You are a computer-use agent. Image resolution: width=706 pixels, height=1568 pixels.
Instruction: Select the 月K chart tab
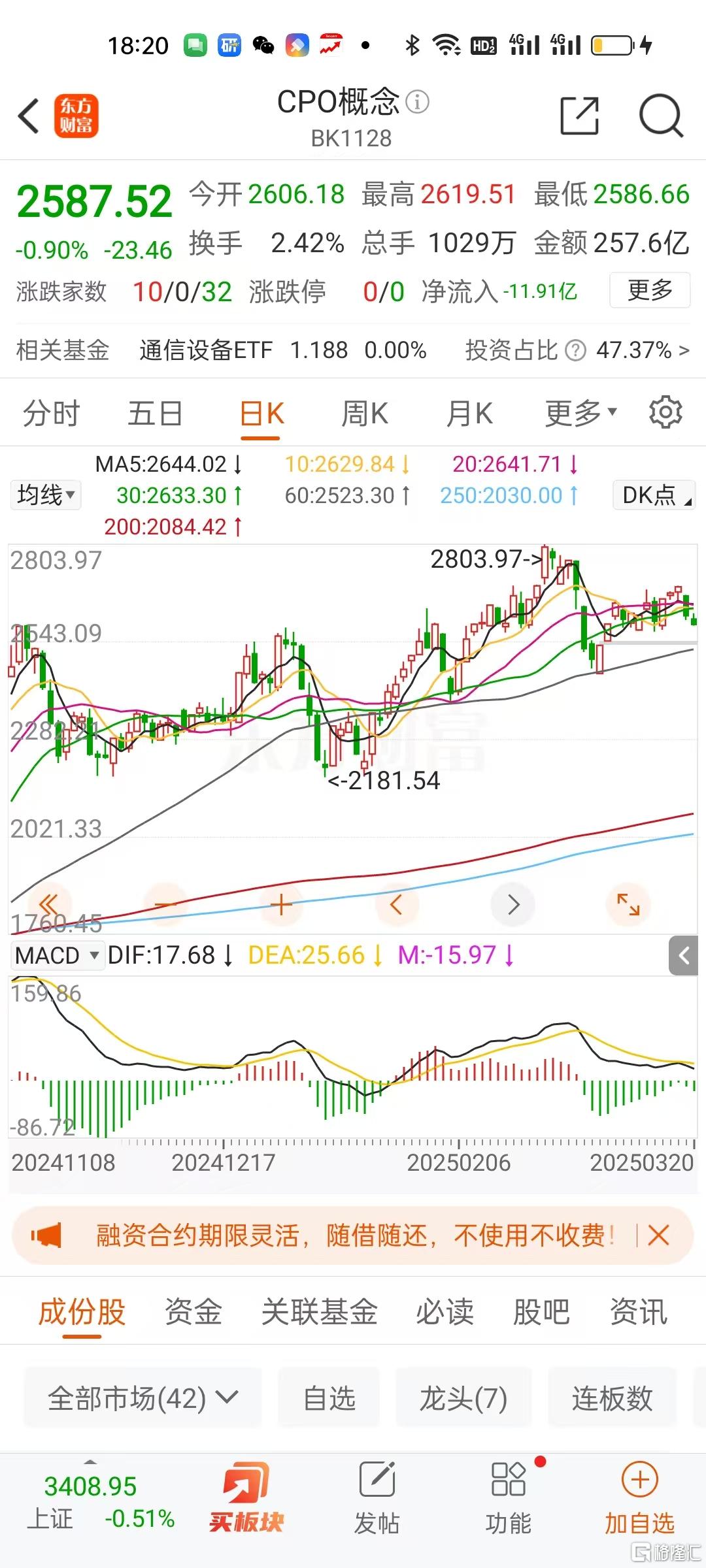click(x=469, y=414)
